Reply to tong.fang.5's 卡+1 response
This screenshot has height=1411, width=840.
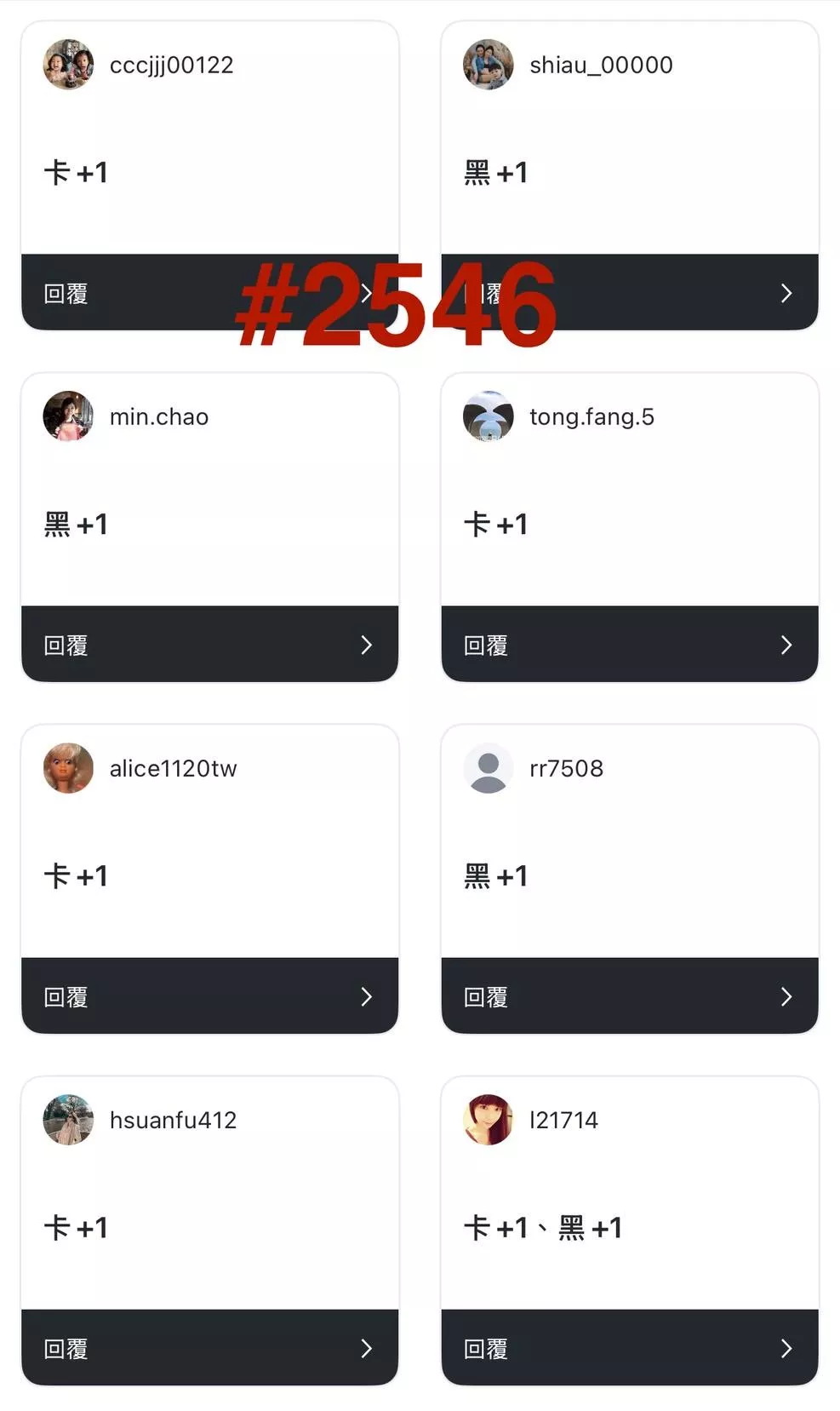630,645
